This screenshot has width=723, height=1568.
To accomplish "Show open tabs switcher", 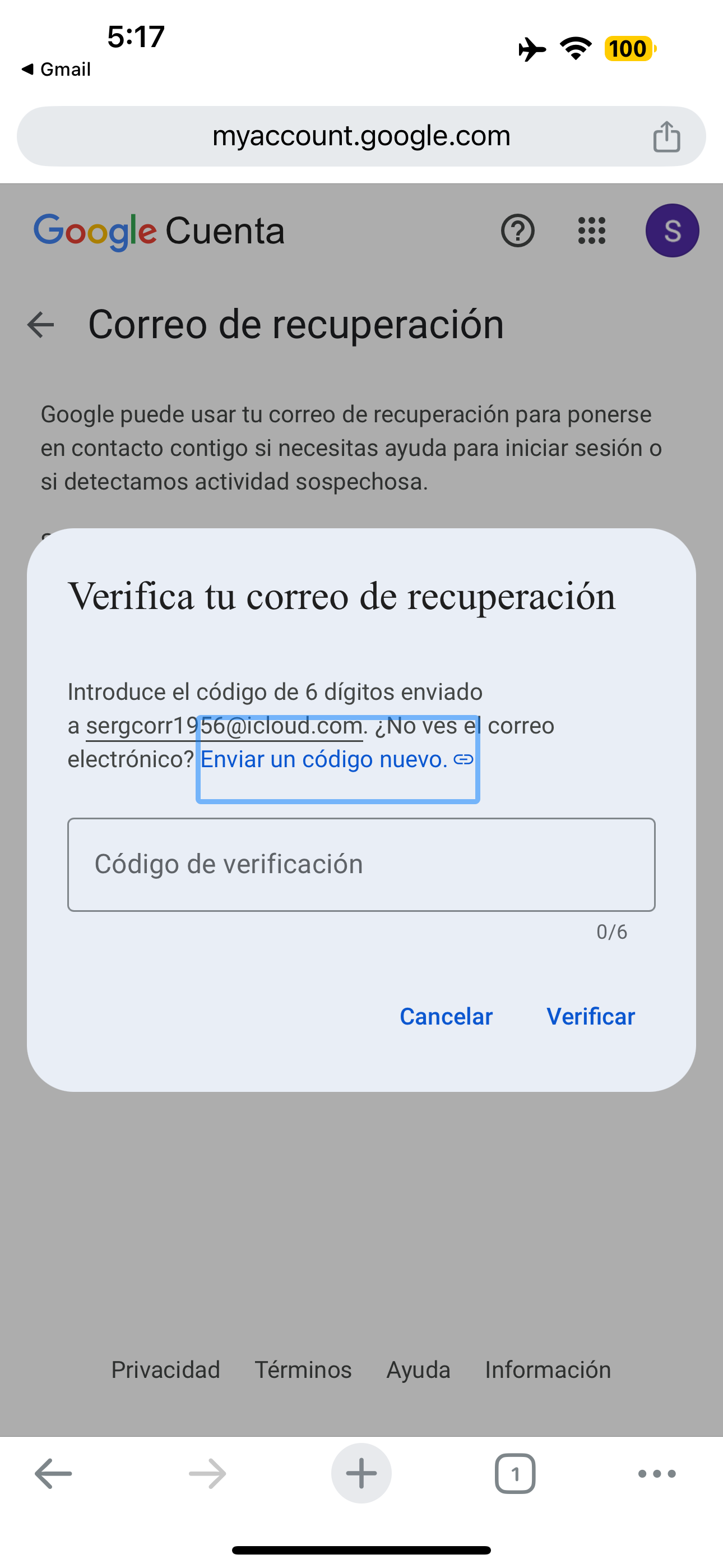I will [x=515, y=1474].
